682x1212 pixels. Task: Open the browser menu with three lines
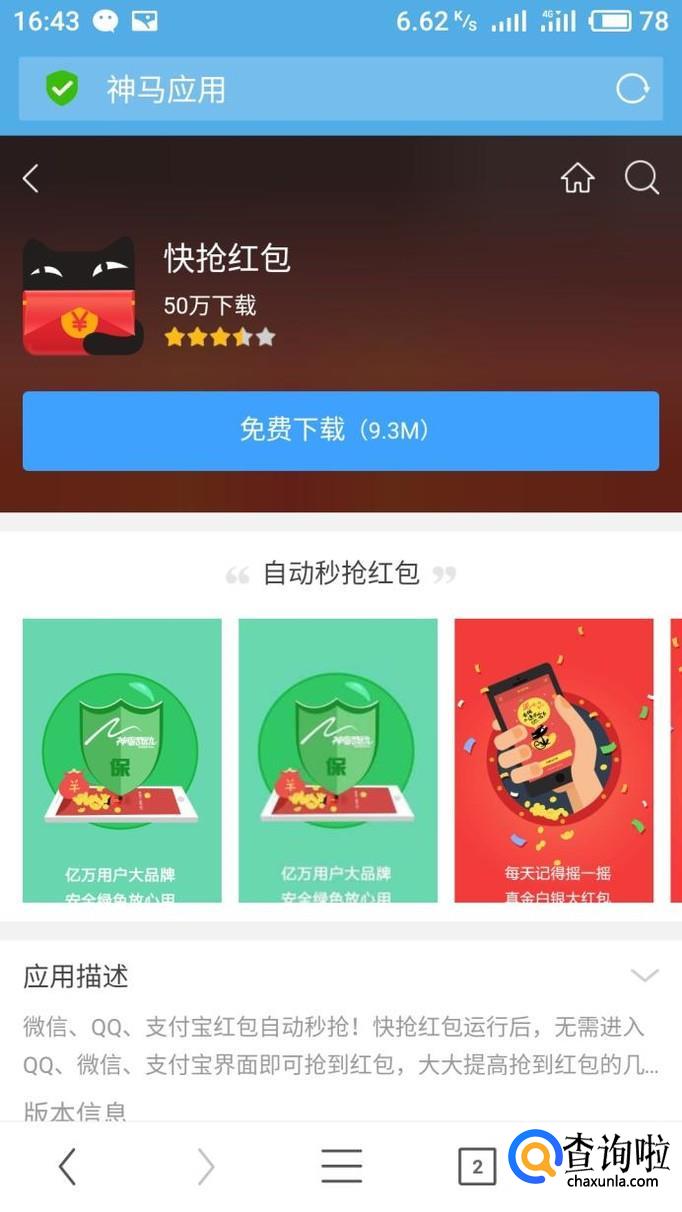pos(341,1166)
